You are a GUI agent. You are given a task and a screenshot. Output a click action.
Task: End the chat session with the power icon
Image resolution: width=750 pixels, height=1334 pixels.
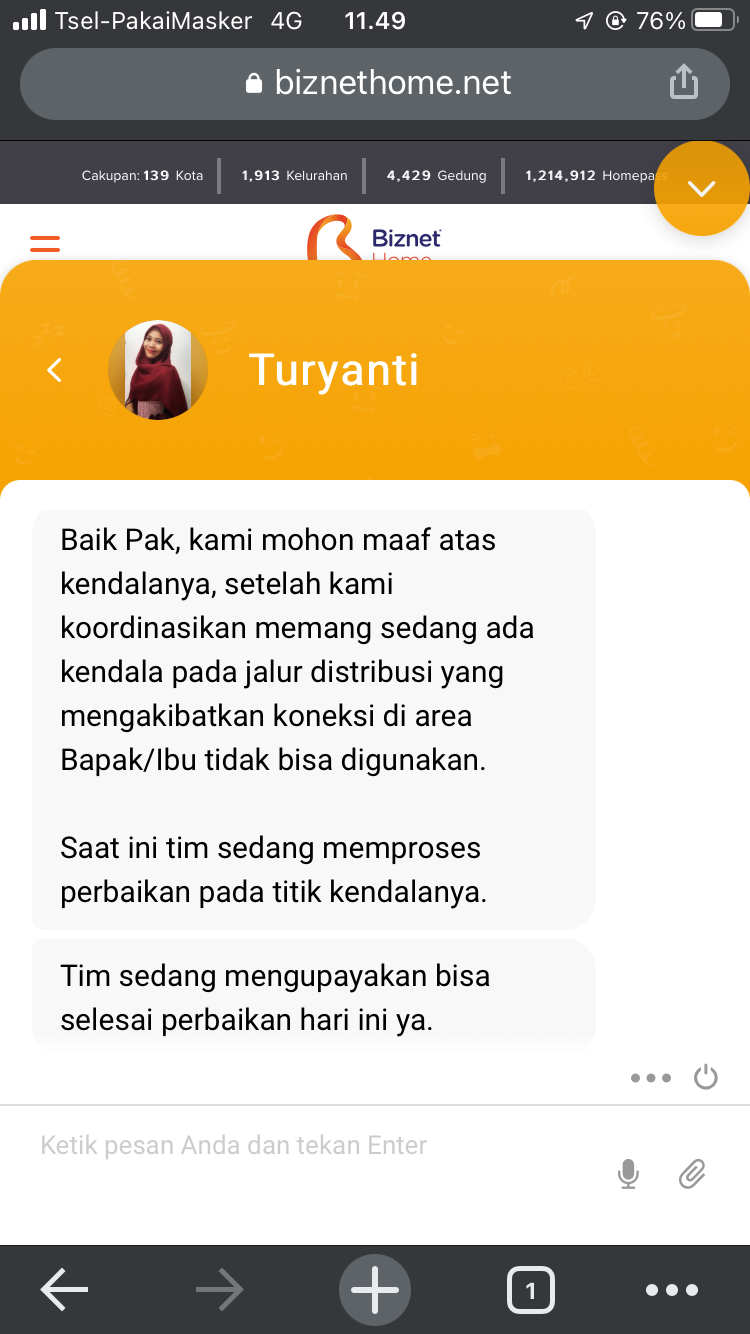706,1077
